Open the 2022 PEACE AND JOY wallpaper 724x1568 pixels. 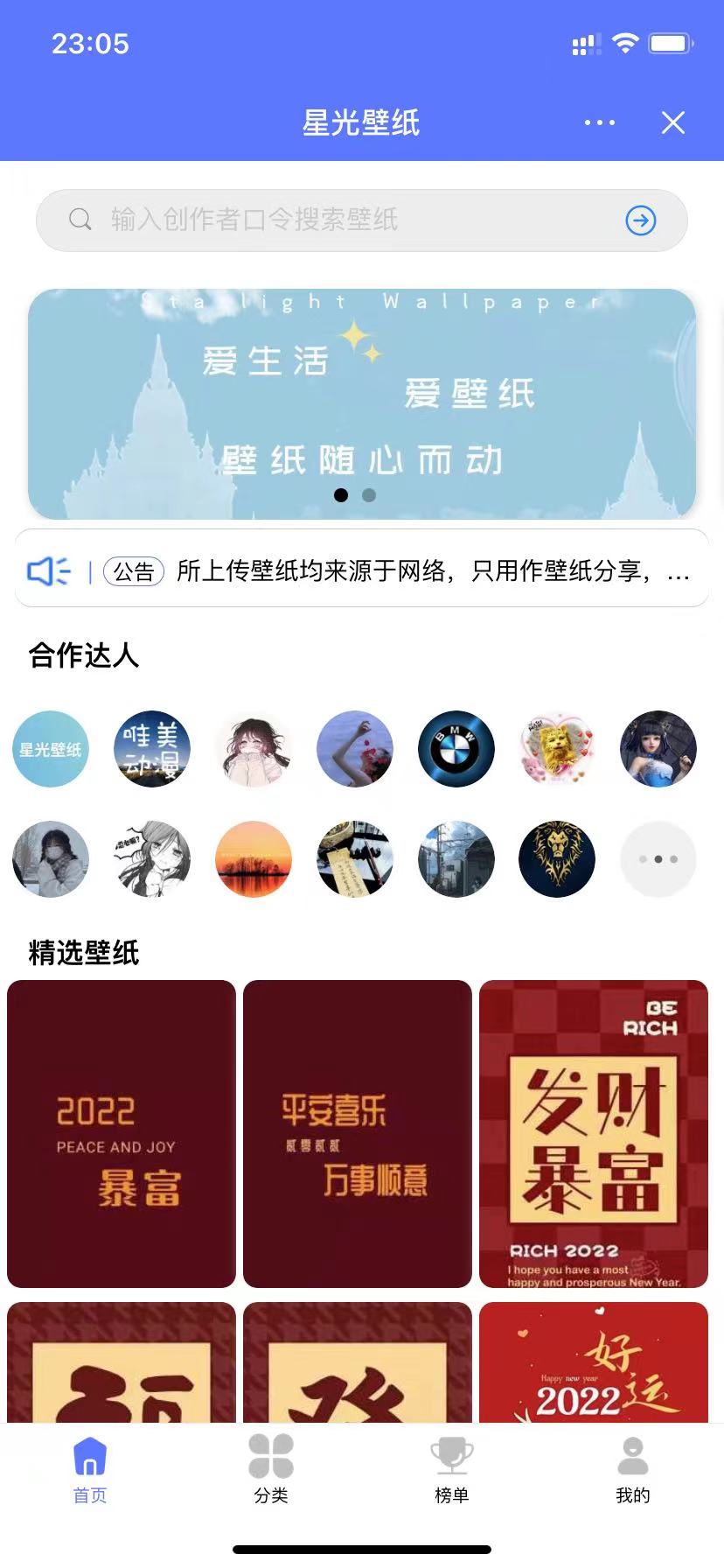[122, 1133]
